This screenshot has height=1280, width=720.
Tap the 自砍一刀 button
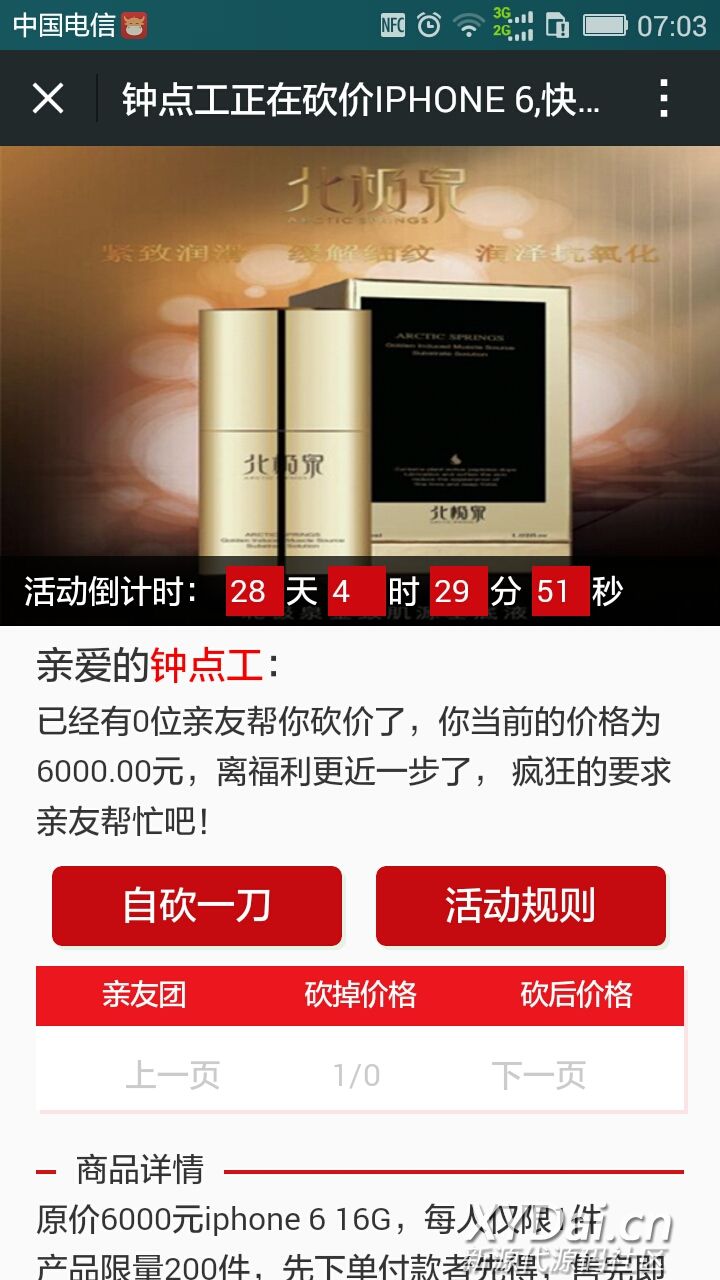point(197,906)
